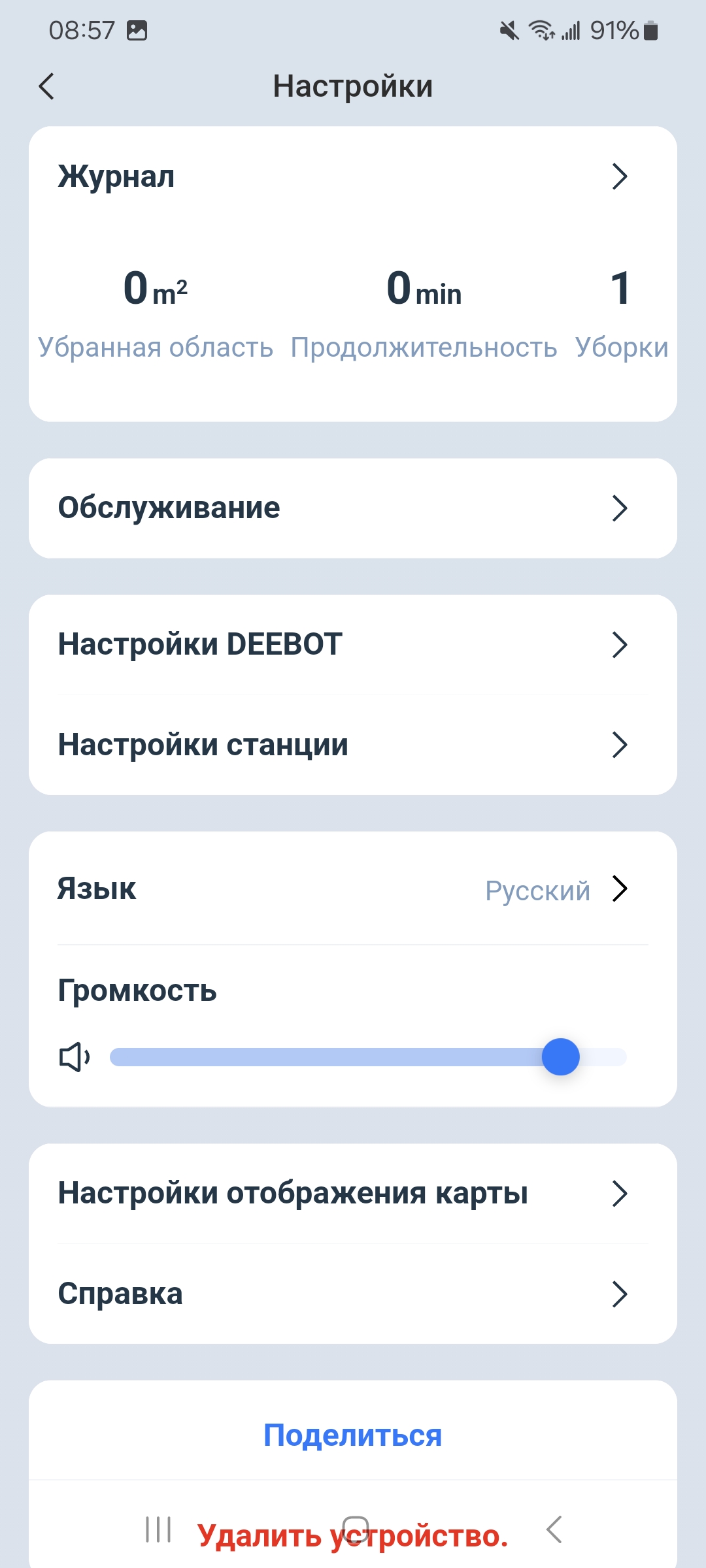
Task: Tap Поделиться to share the device
Action: click(x=353, y=1435)
